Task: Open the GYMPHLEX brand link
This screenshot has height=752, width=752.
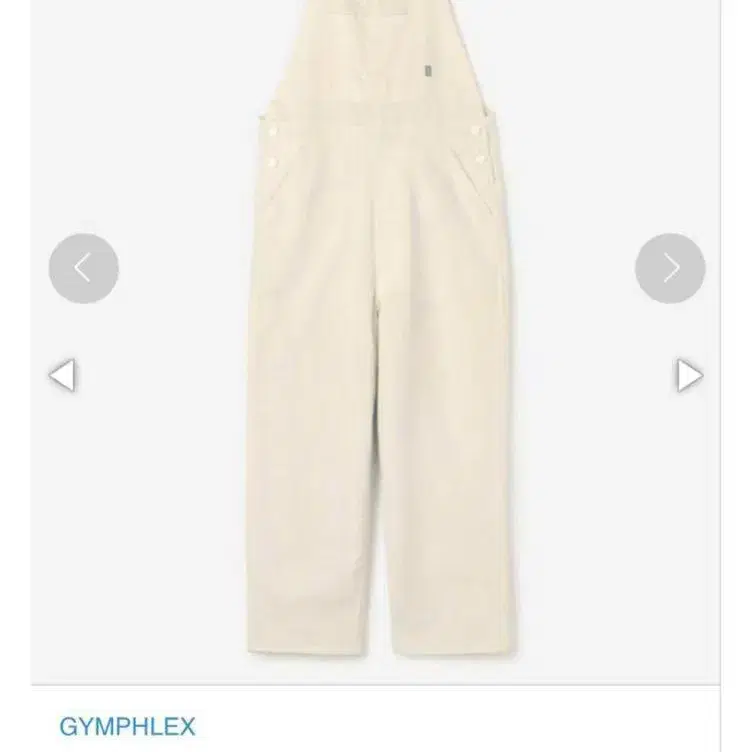Action: pyautogui.click(x=127, y=726)
